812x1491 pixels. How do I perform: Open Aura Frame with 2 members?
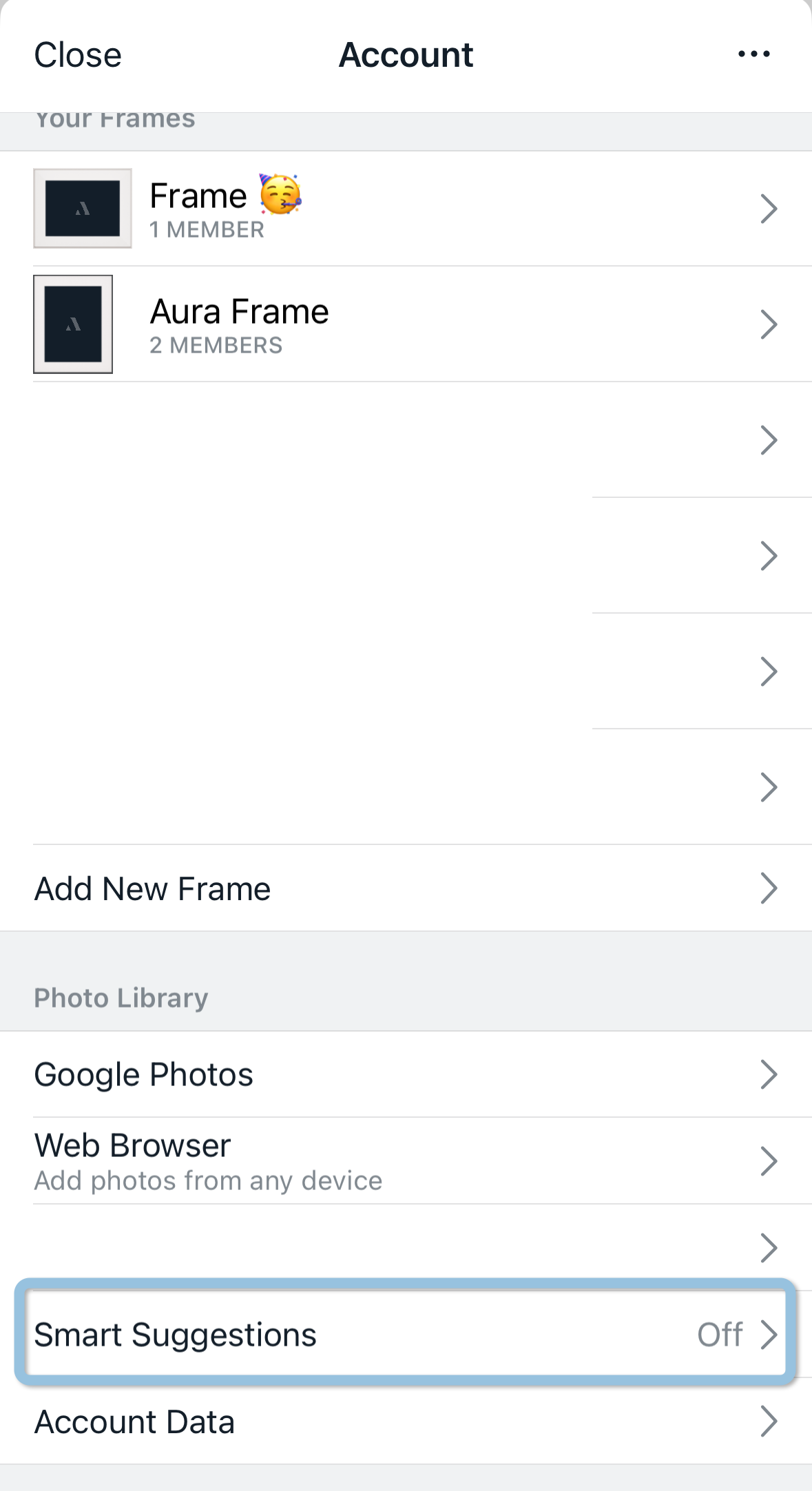point(406,324)
